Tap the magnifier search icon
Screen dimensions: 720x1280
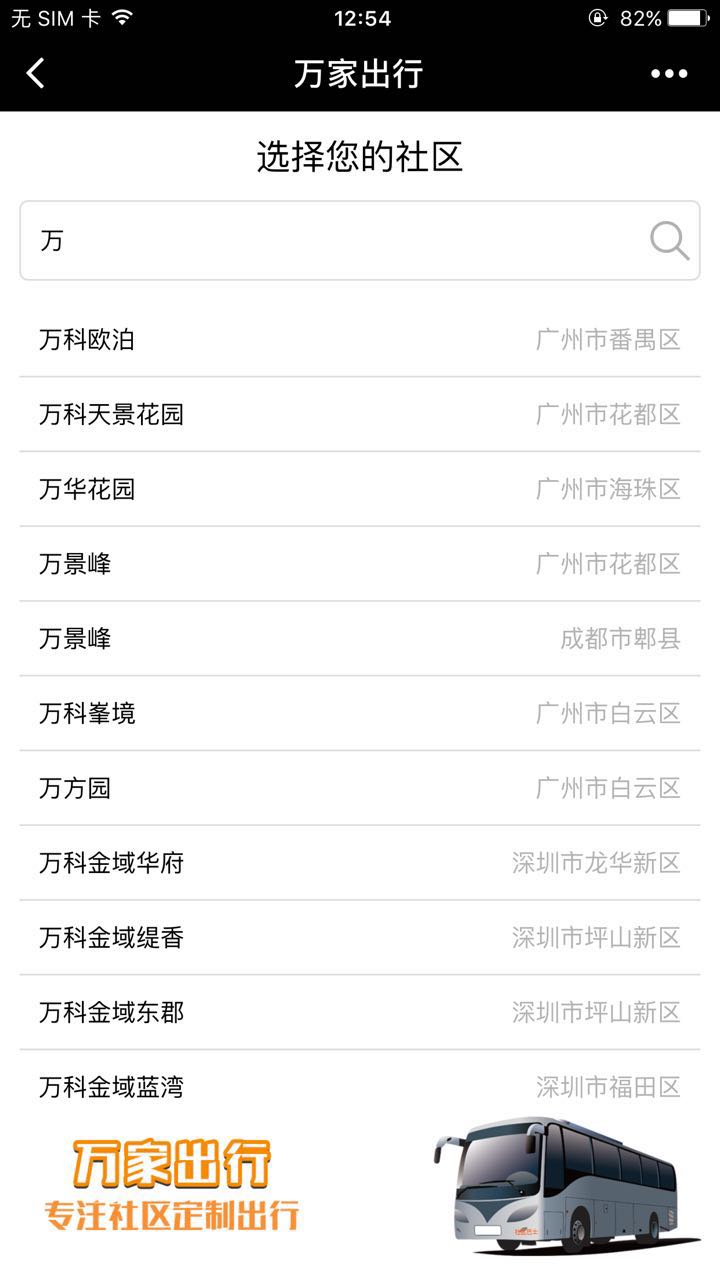coord(669,241)
